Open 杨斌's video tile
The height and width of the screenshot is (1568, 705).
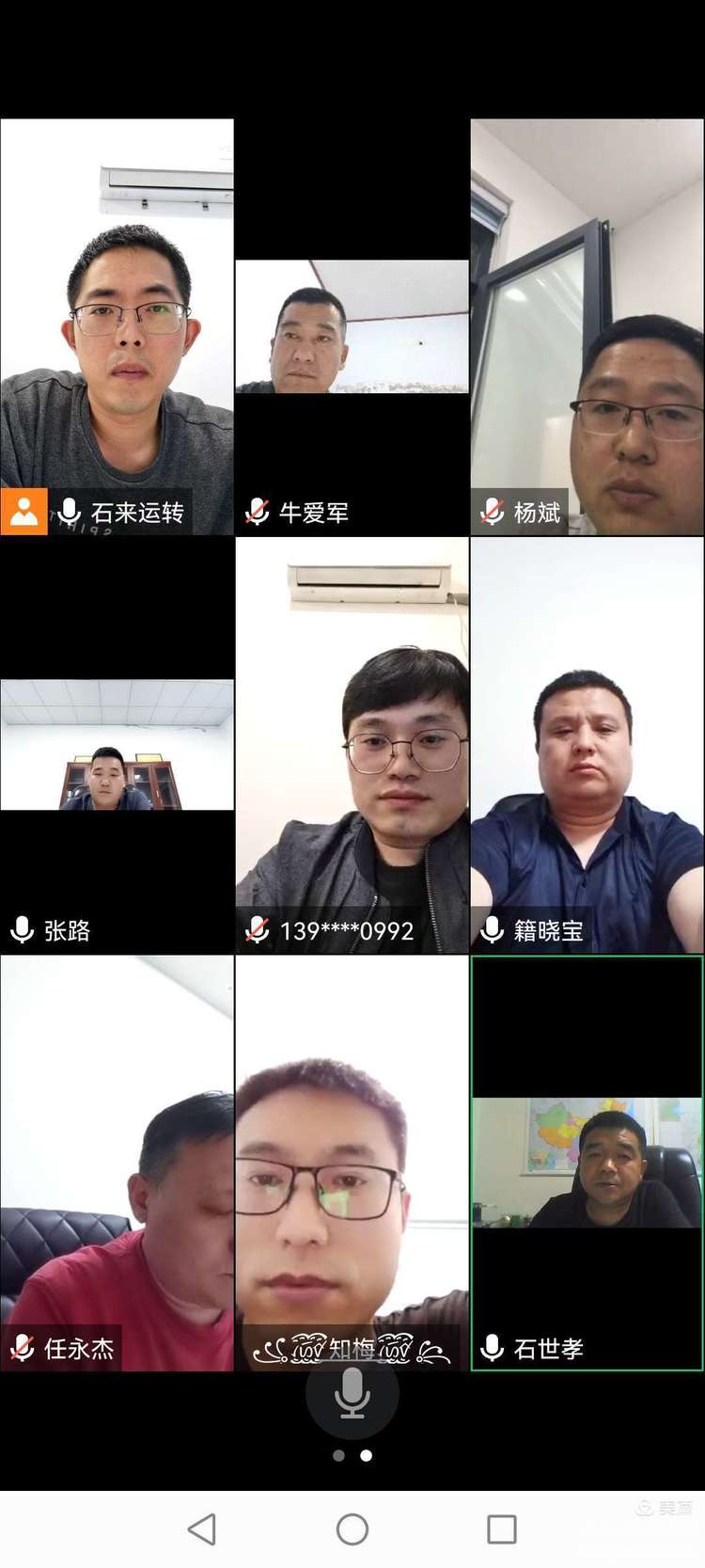pos(587,326)
